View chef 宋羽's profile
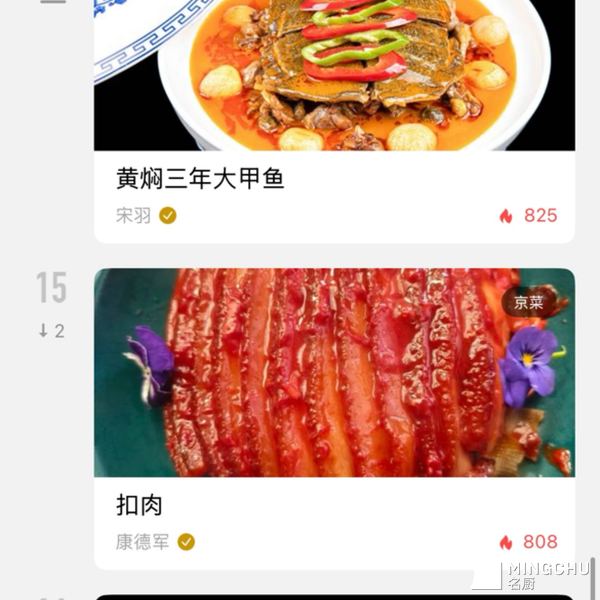This screenshot has width=600, height=600. (x=134, y=215)
